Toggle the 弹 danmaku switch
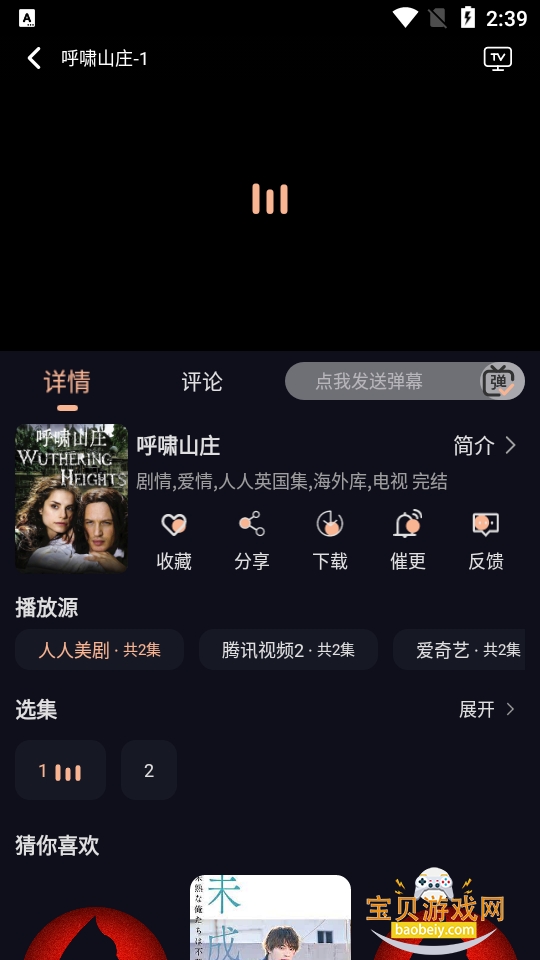Viewport: 540px width, 960px height. coord(498,381)
